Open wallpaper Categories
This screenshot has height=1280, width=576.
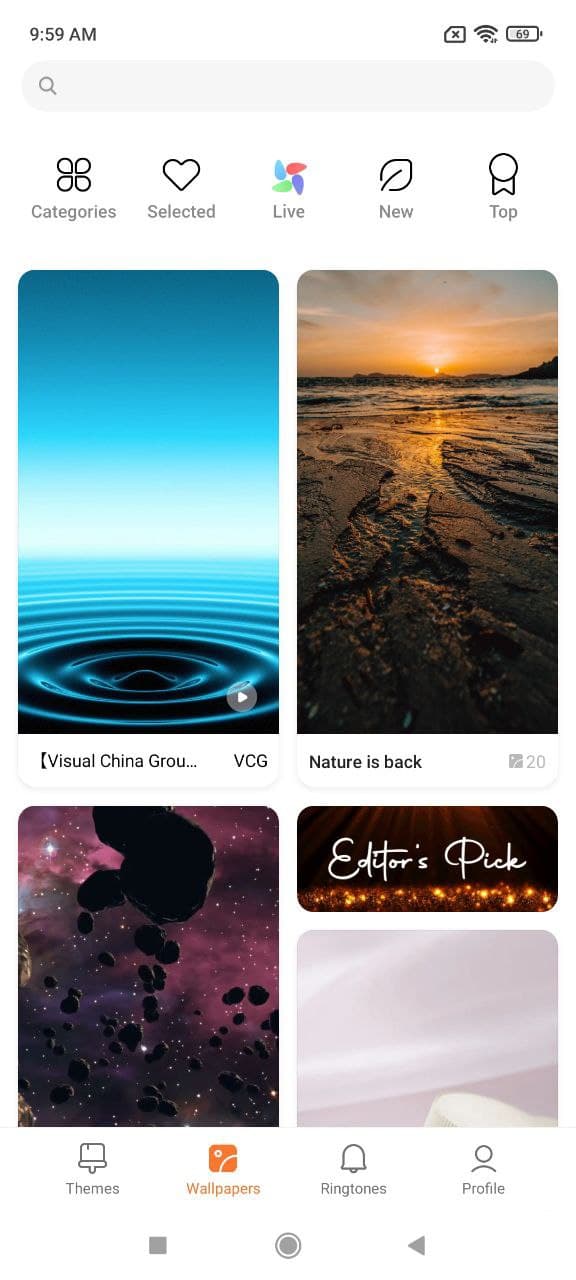click(x=73, y=188)
